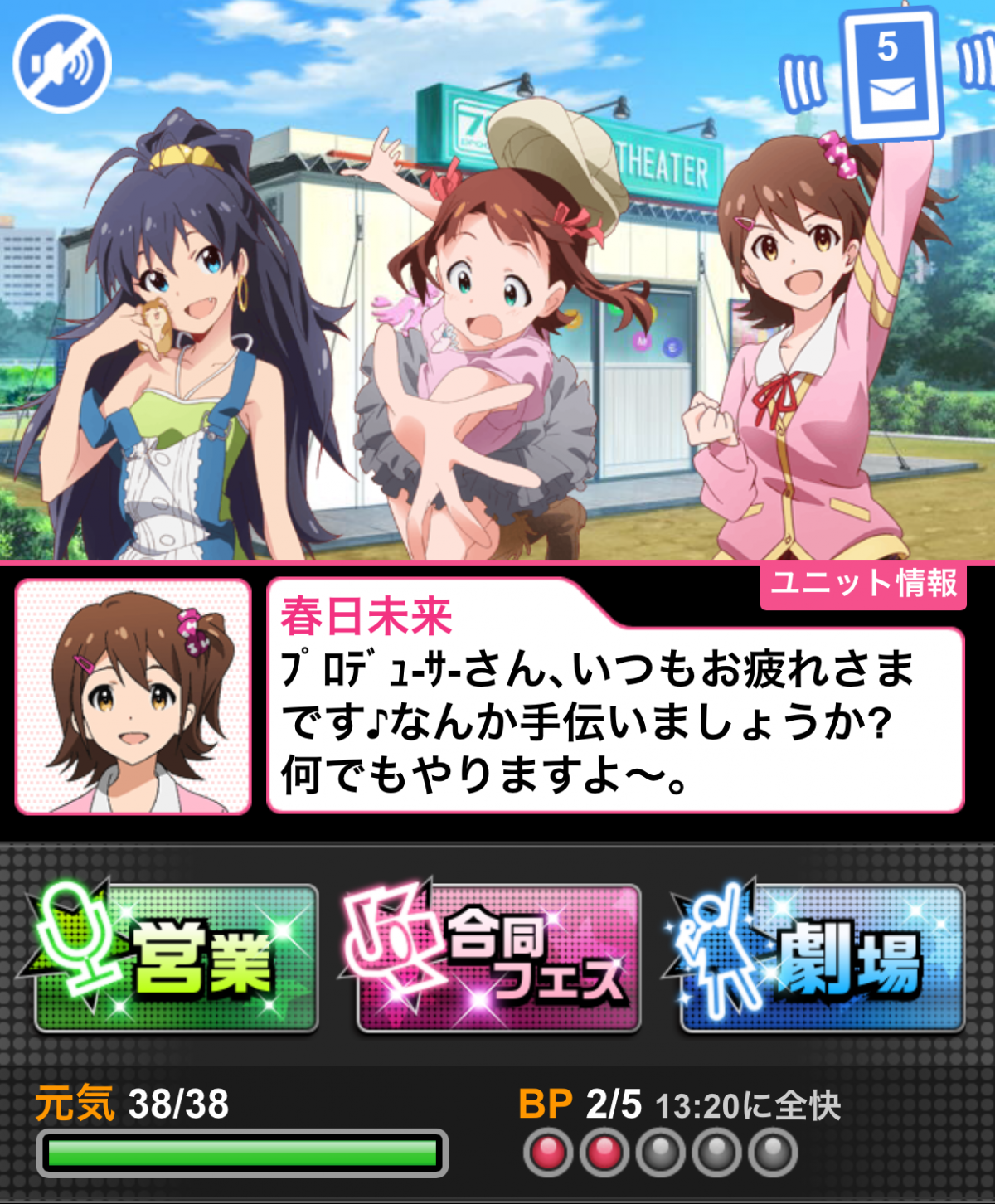Image resolution: width=995 pixels, height=1204 pixels.
Task: Open ユニット情報 unit info
Action: [862, 585]
